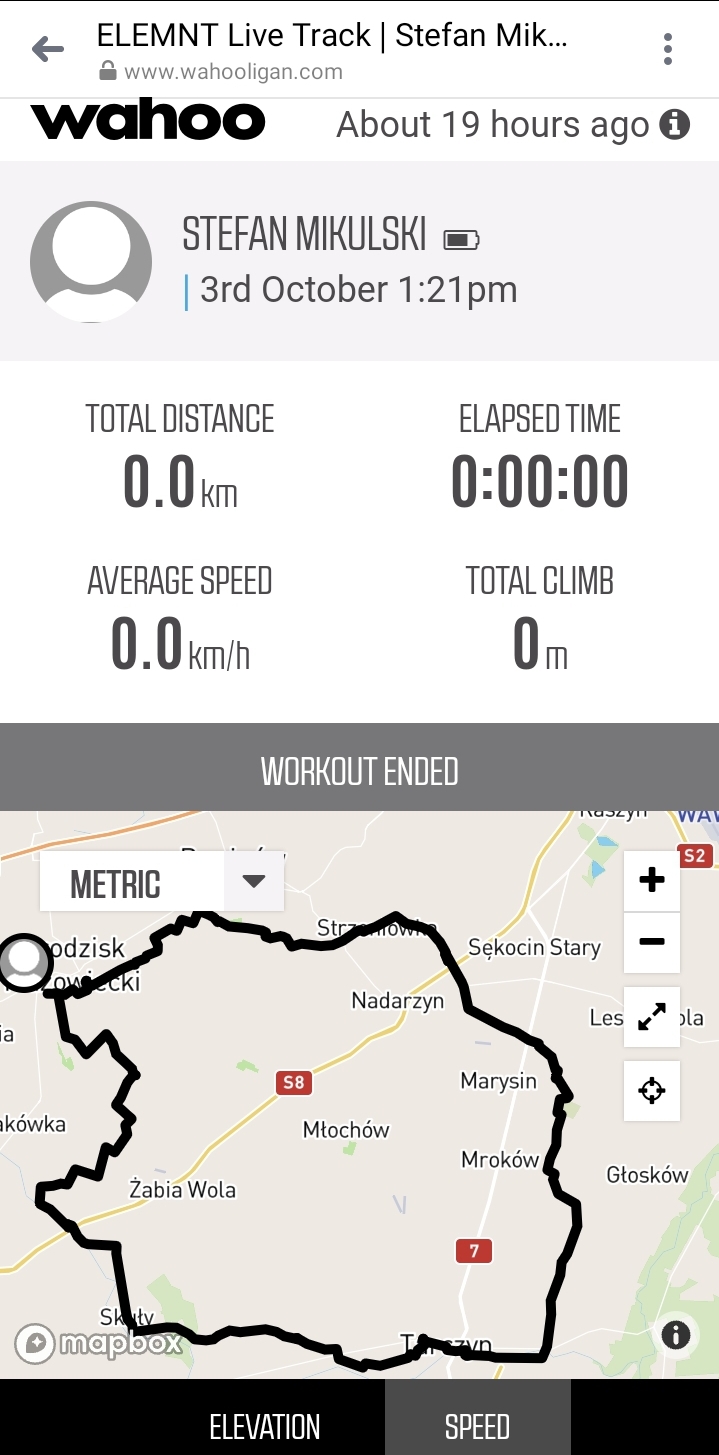Show info about the last update time

pos(675,125)
